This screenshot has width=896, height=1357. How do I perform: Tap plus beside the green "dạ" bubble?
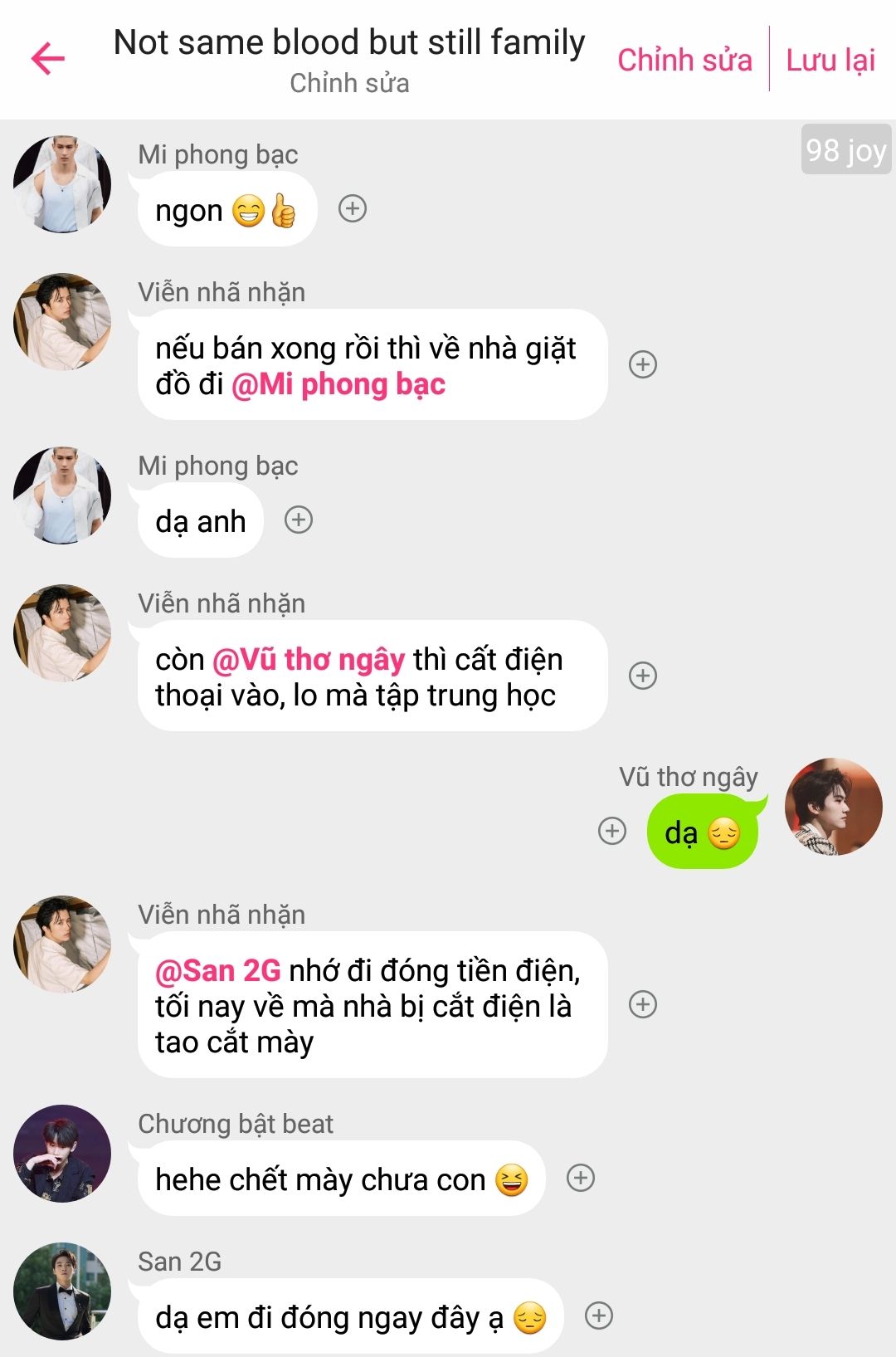coord(612,831)
